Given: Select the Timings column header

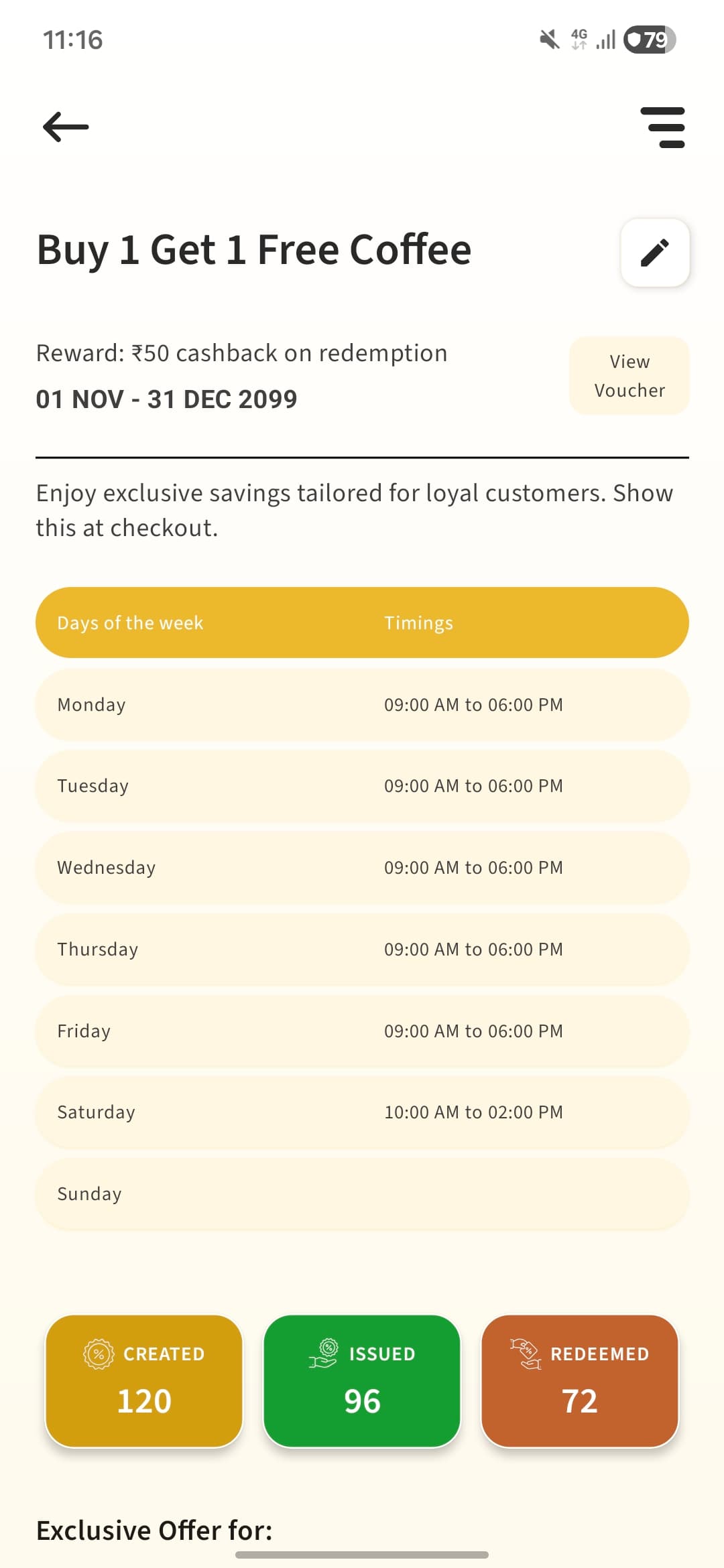Looking at the screenshot, I should pos(418,622).
